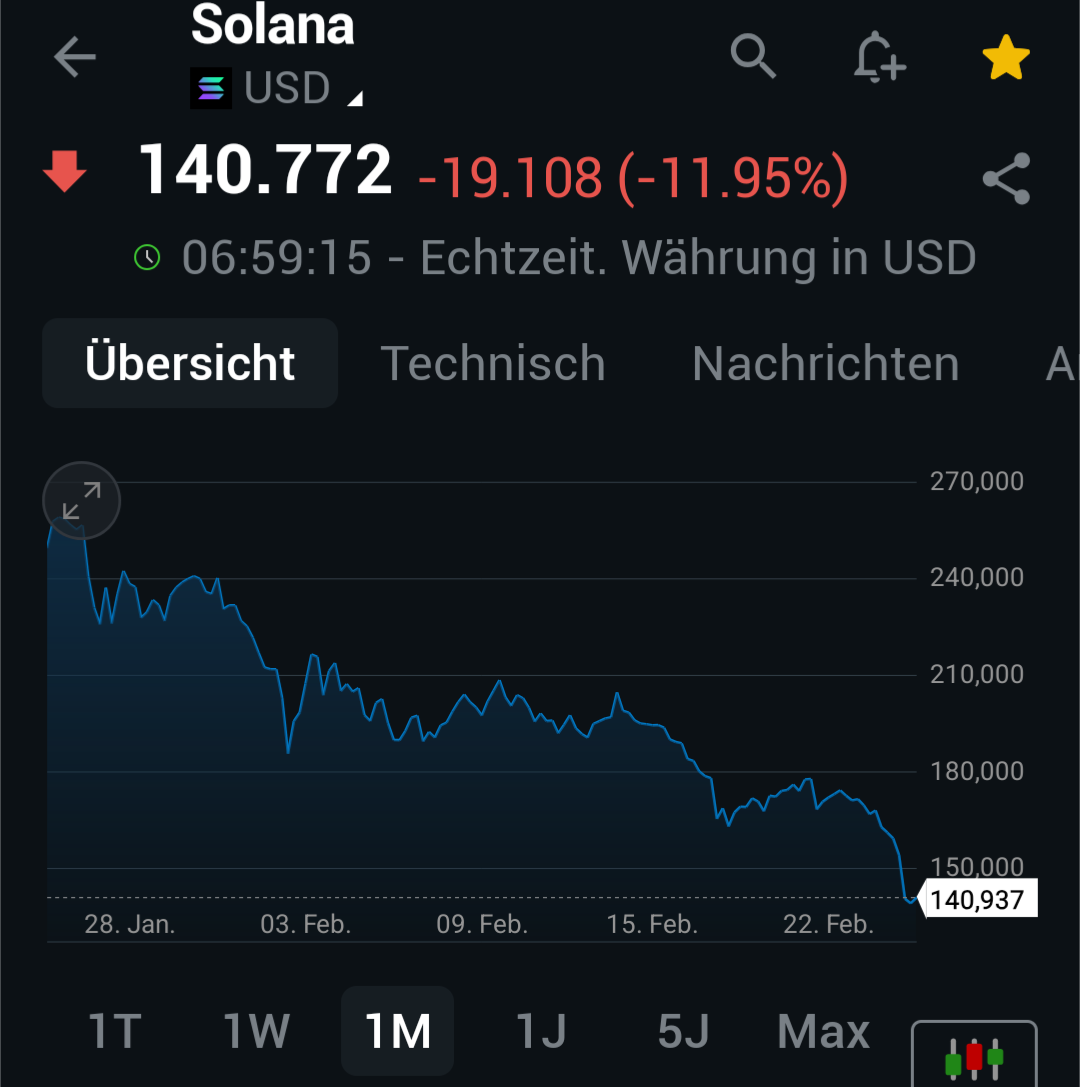This screenshot has height=1087, width=1080.
Task: Toggle the star to unfavorite Solana
Action: pos(1006,57)
